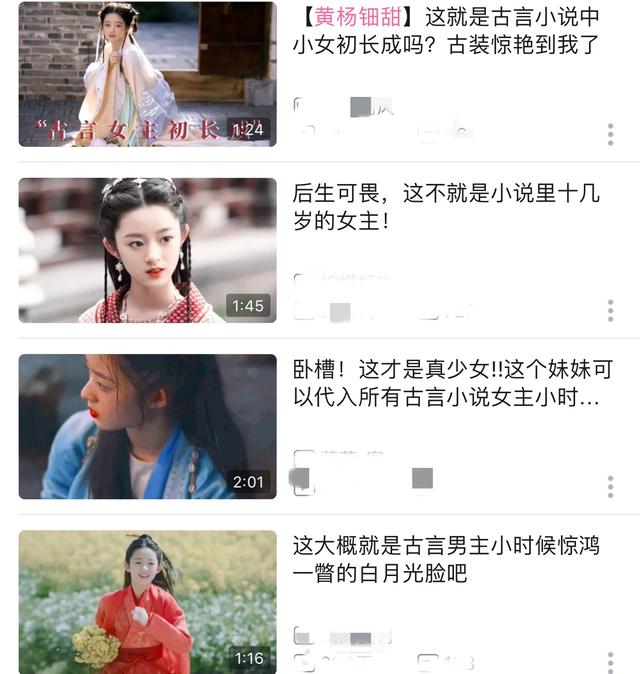Play the 2:01 video thumbnail
Viewport: 640px width, 674px height.
[147, 426]
